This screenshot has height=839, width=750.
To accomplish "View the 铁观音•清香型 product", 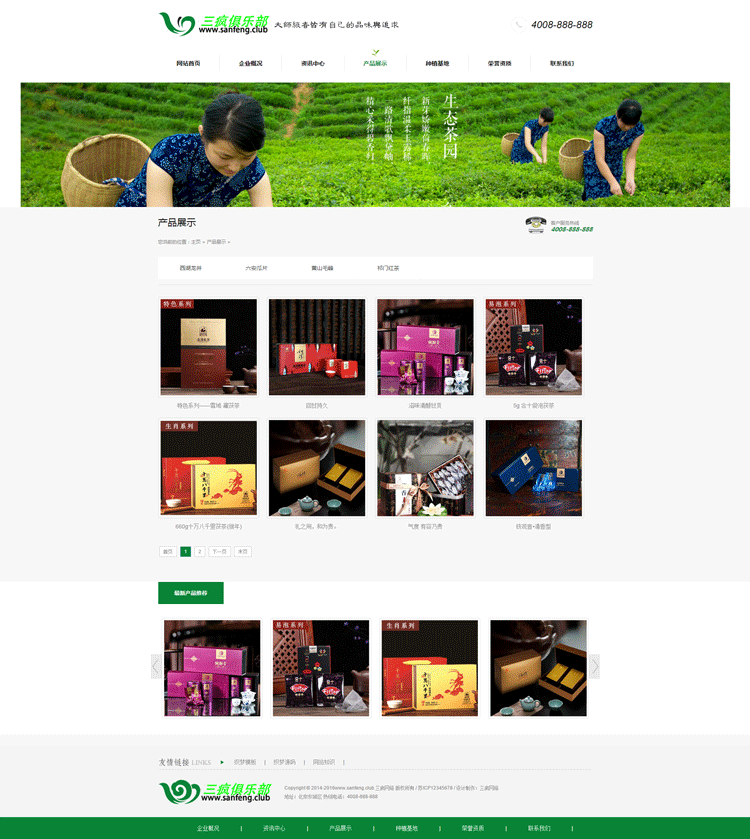I will coord(533,468).
